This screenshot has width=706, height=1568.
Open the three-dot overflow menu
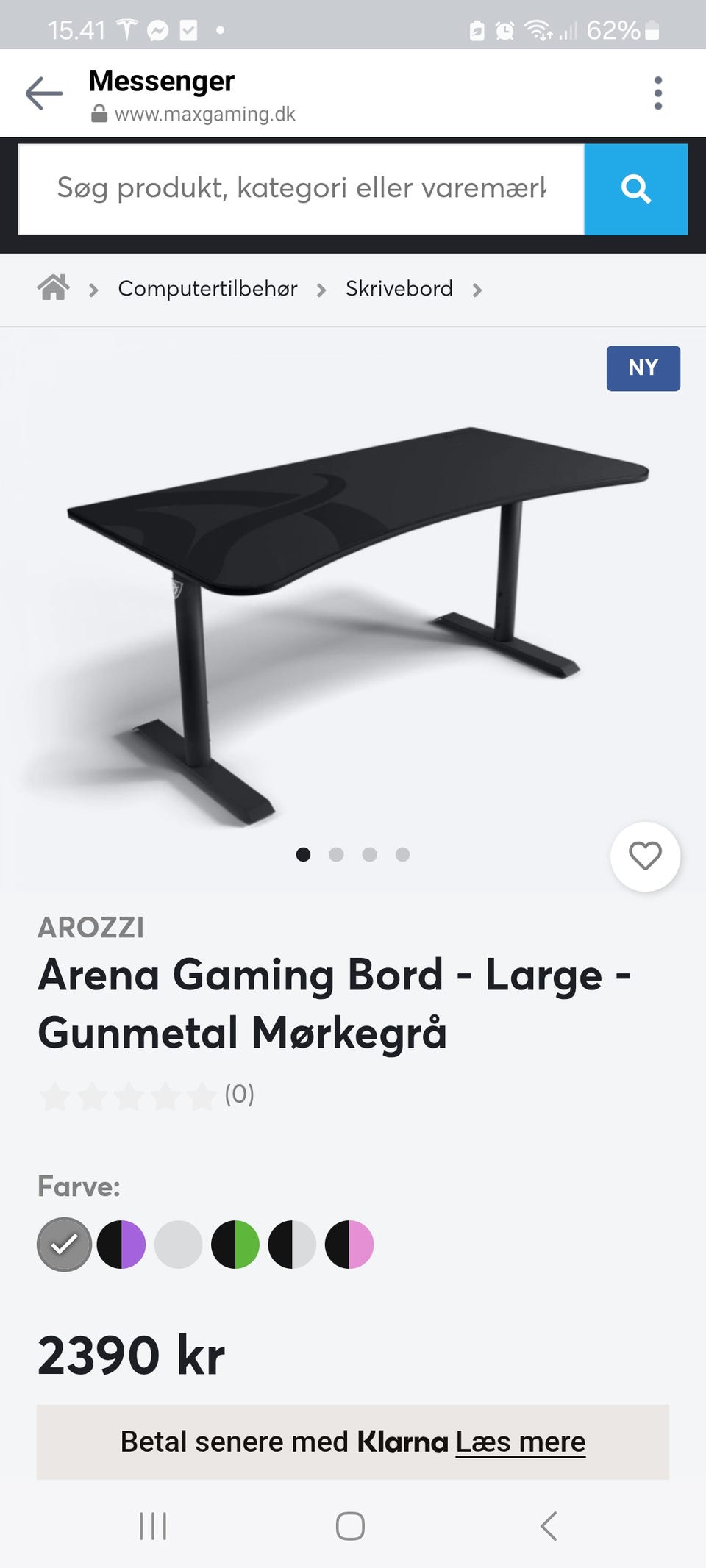coord(657,93)
